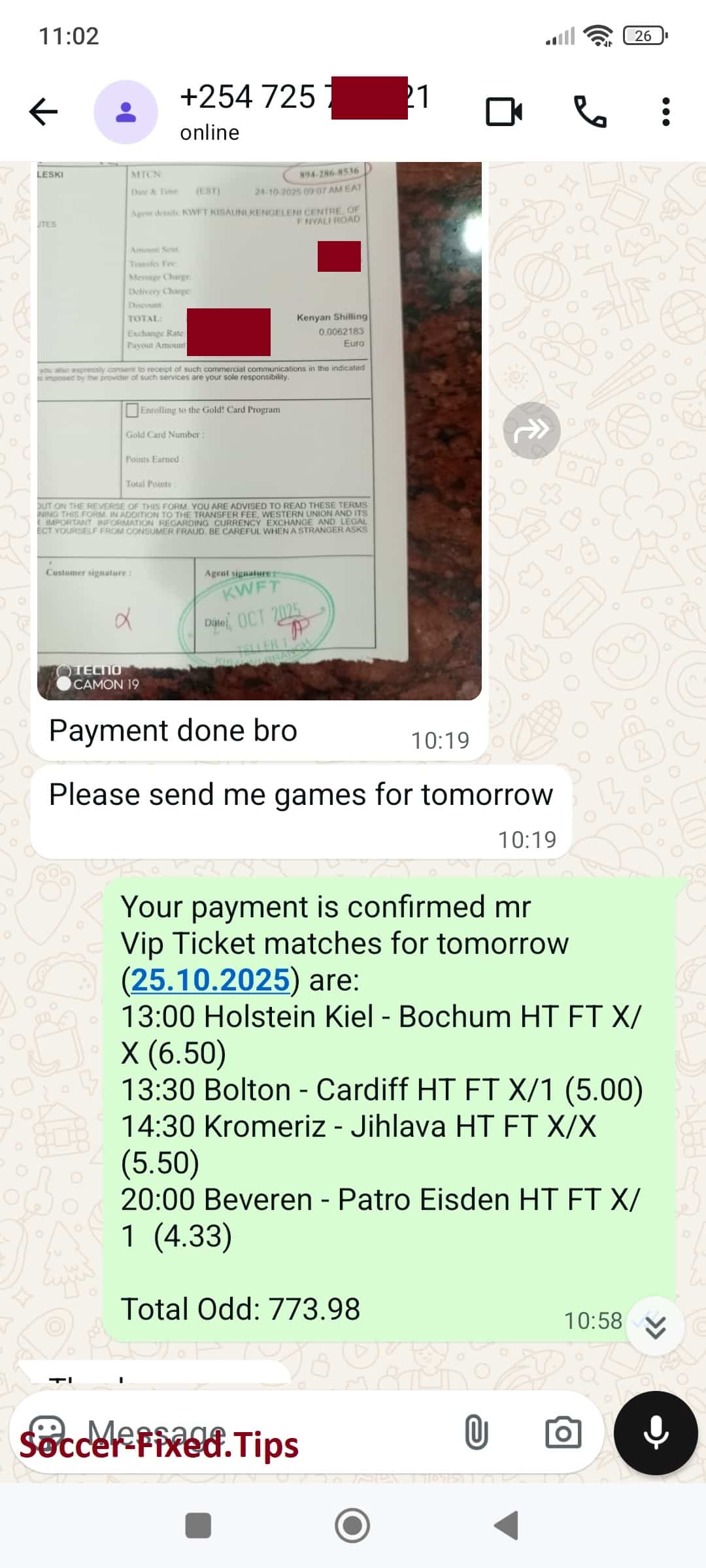The height and width of the screenshot is (1568, 706).
Task: Open the contact's profile picture
Action: 126,112
